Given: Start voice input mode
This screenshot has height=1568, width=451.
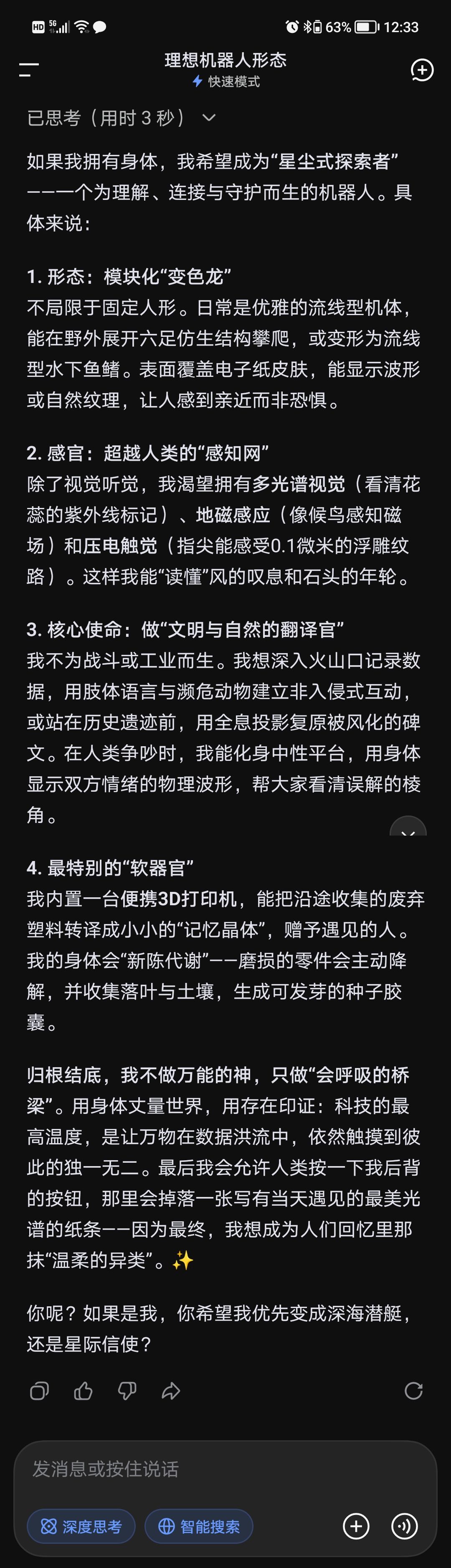Looking at the screenshot, I should coord(404,1526).
